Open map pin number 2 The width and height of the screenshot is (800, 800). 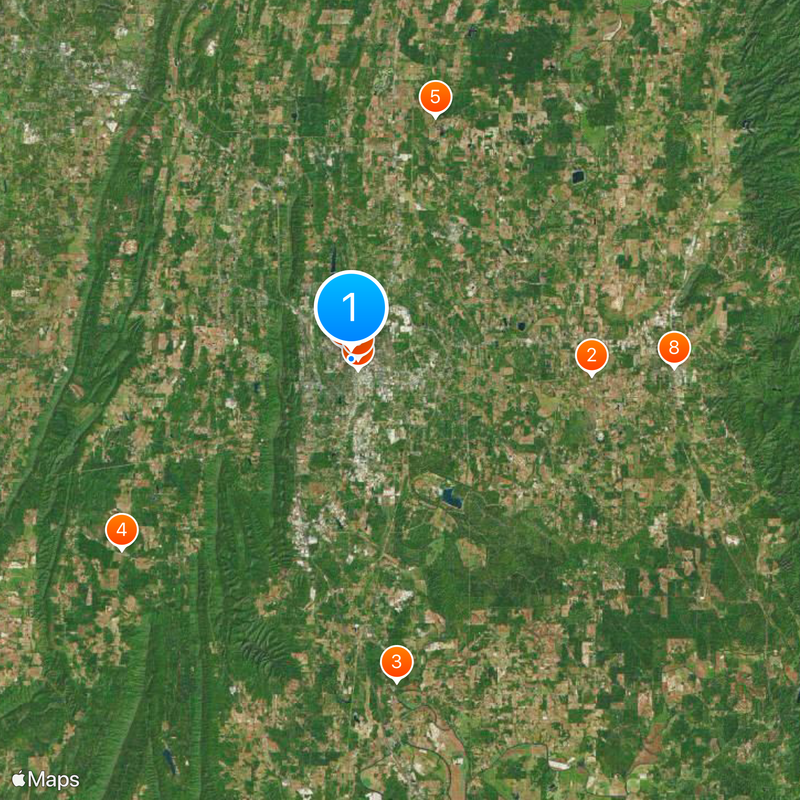click(x=591, y=355)
